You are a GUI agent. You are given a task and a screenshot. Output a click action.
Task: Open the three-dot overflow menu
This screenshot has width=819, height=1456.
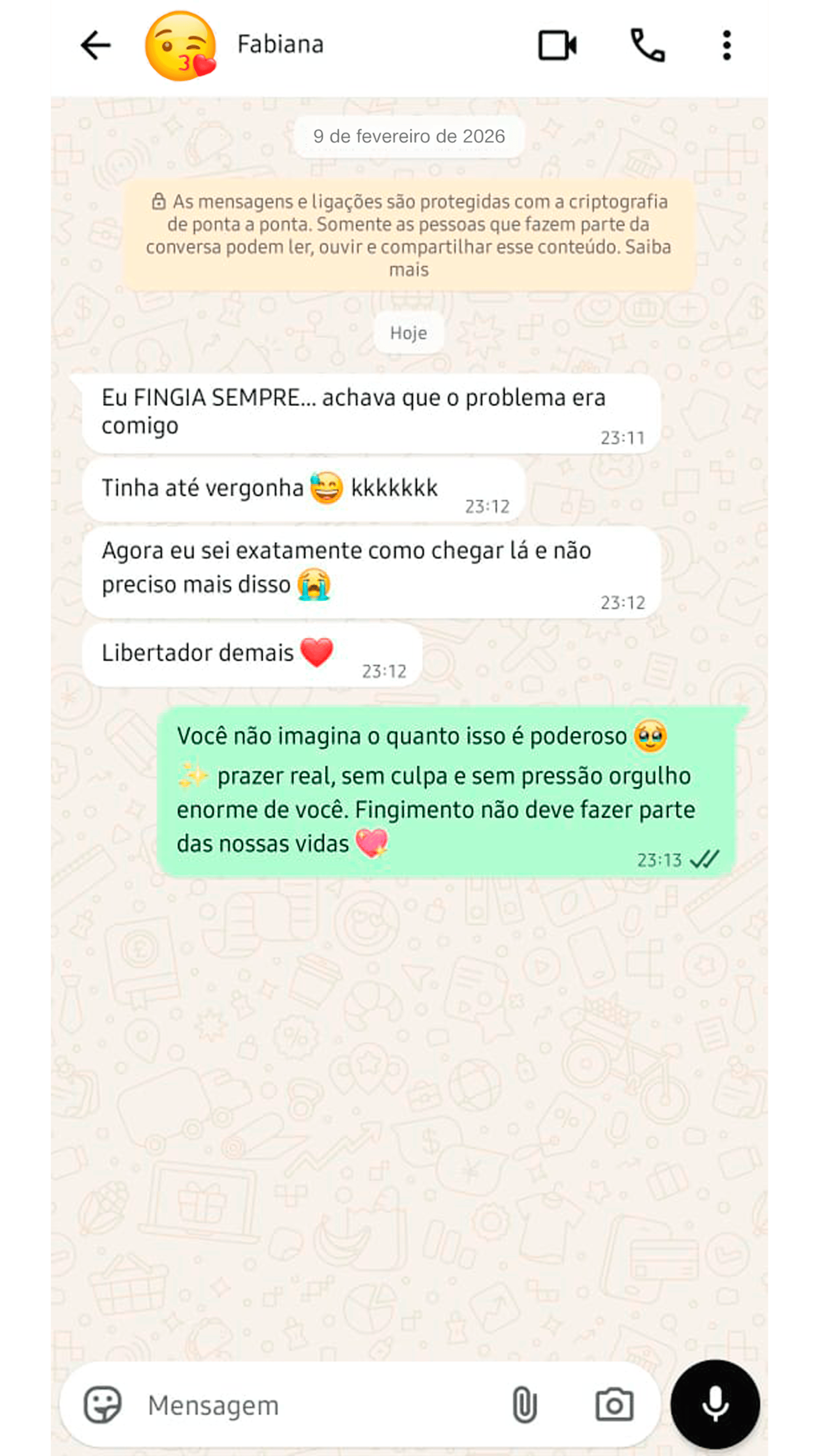pyautogui.click(x=726, y=45)
